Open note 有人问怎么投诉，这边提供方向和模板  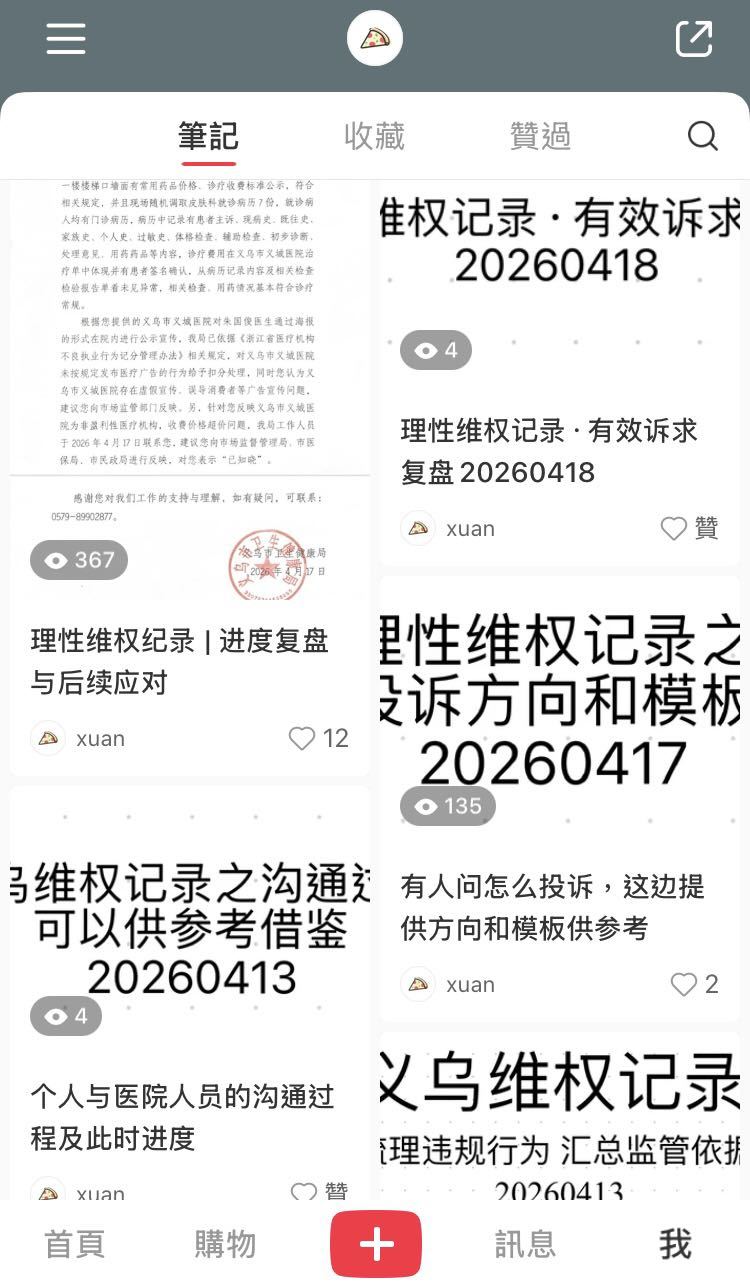pos(552,906)
